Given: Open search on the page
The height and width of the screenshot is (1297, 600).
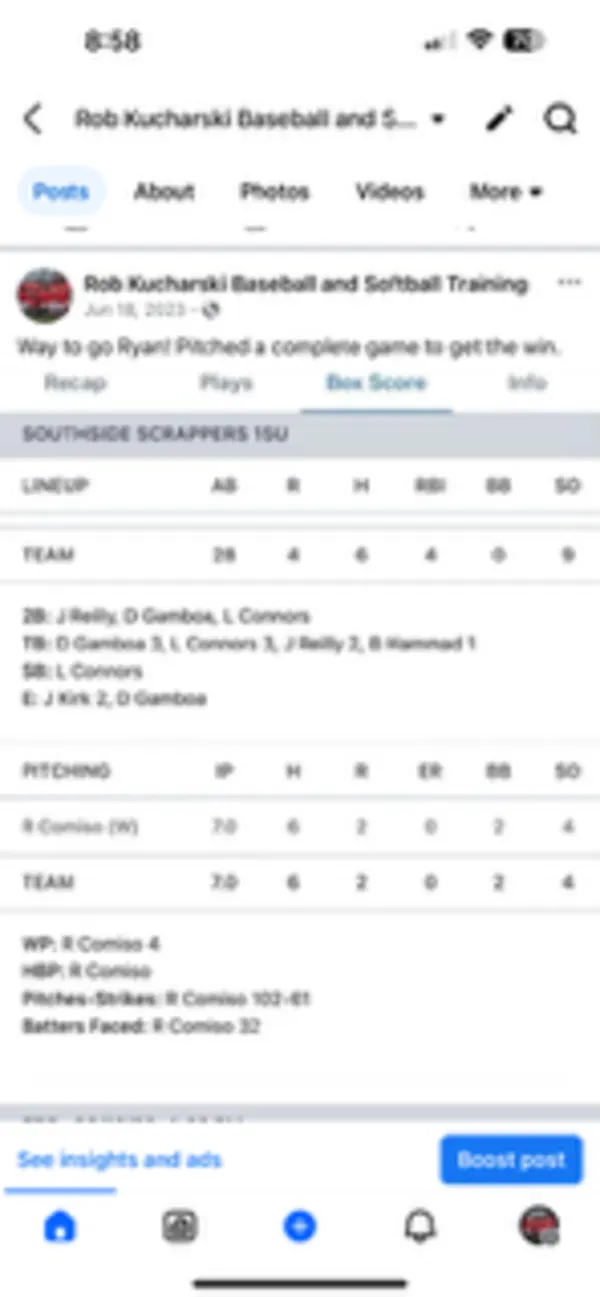Looking at the screenshot, I should pyautogui.click(x=560, y=120).
